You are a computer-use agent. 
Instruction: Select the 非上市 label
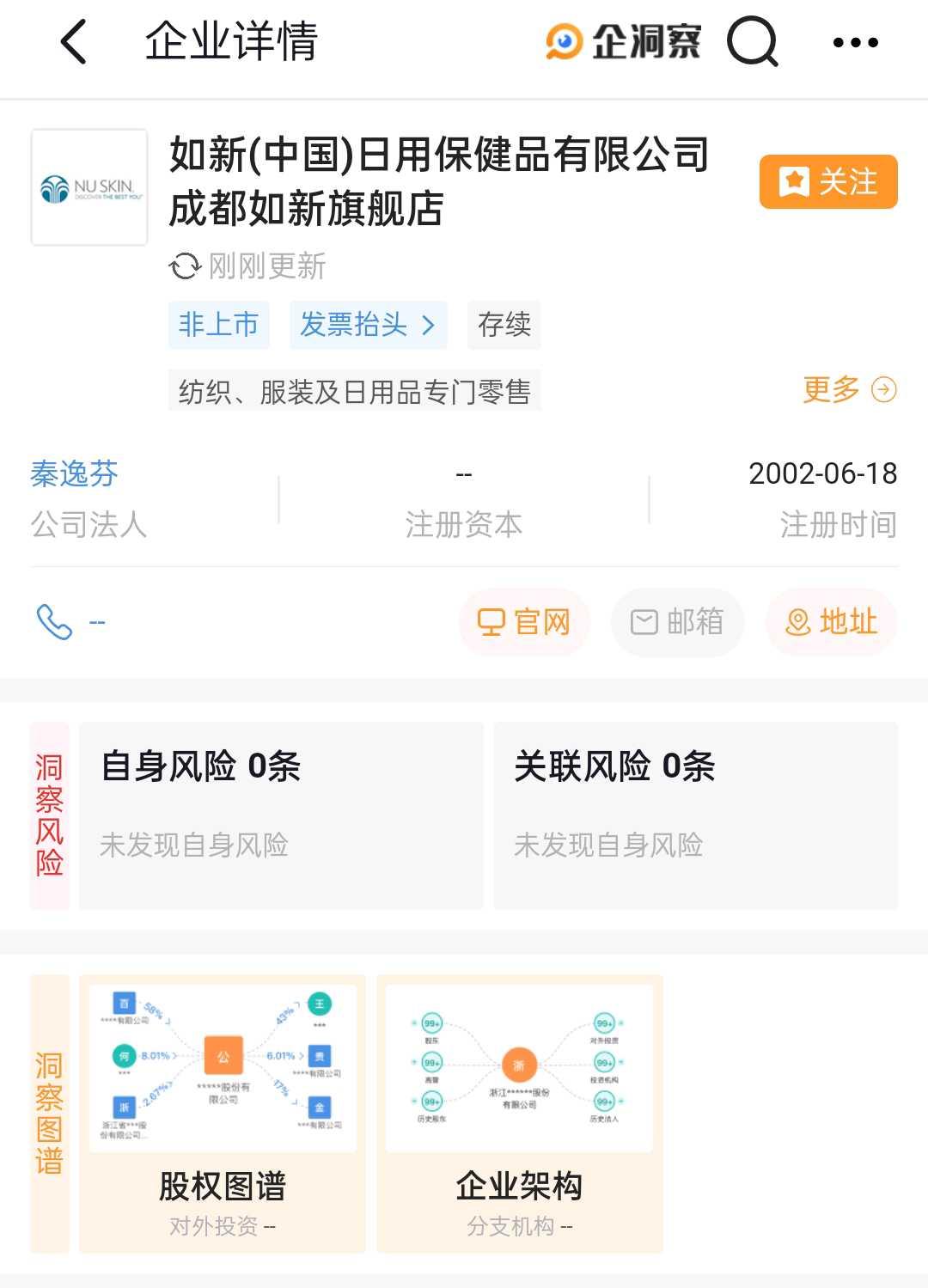click(218, 325)
